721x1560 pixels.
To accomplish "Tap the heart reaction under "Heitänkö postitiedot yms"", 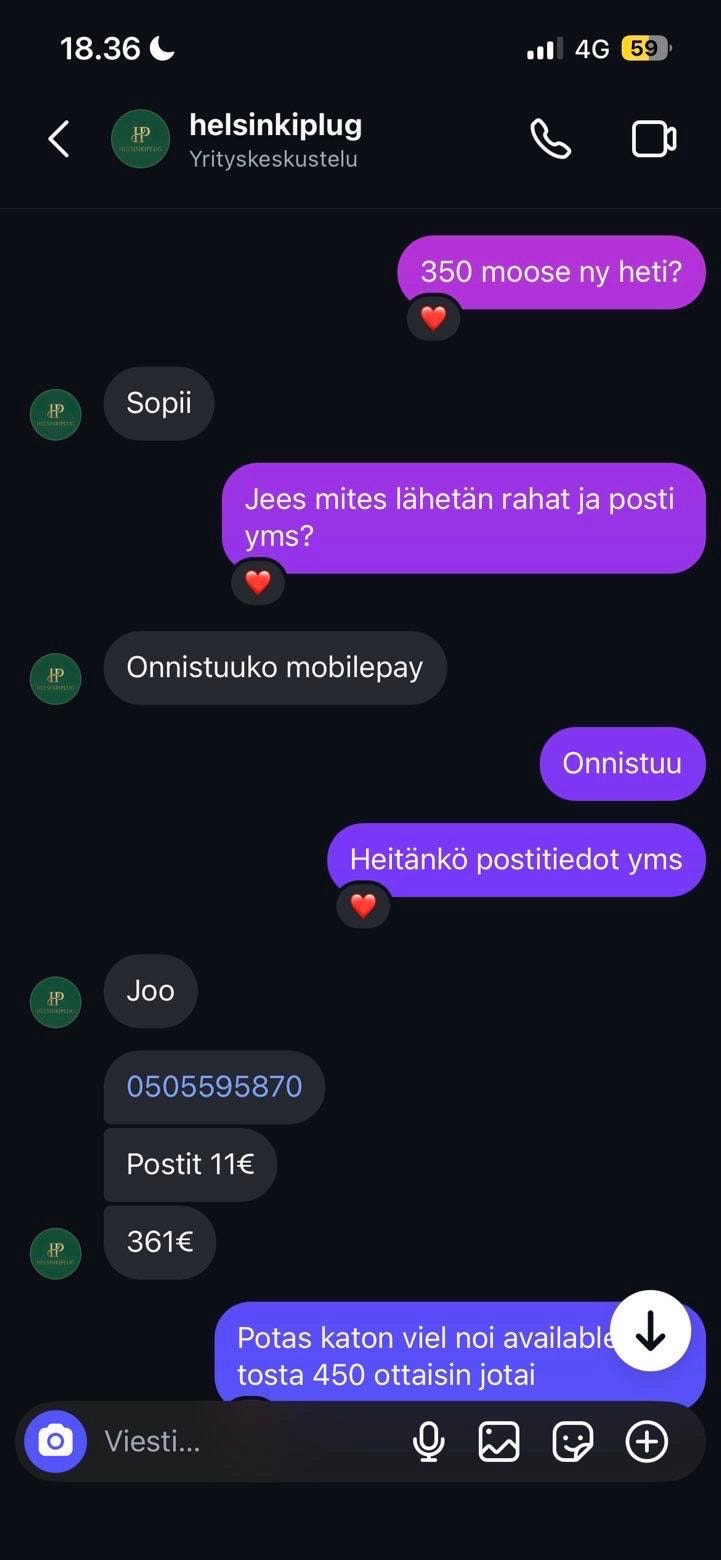I will (x=363, y=906).
